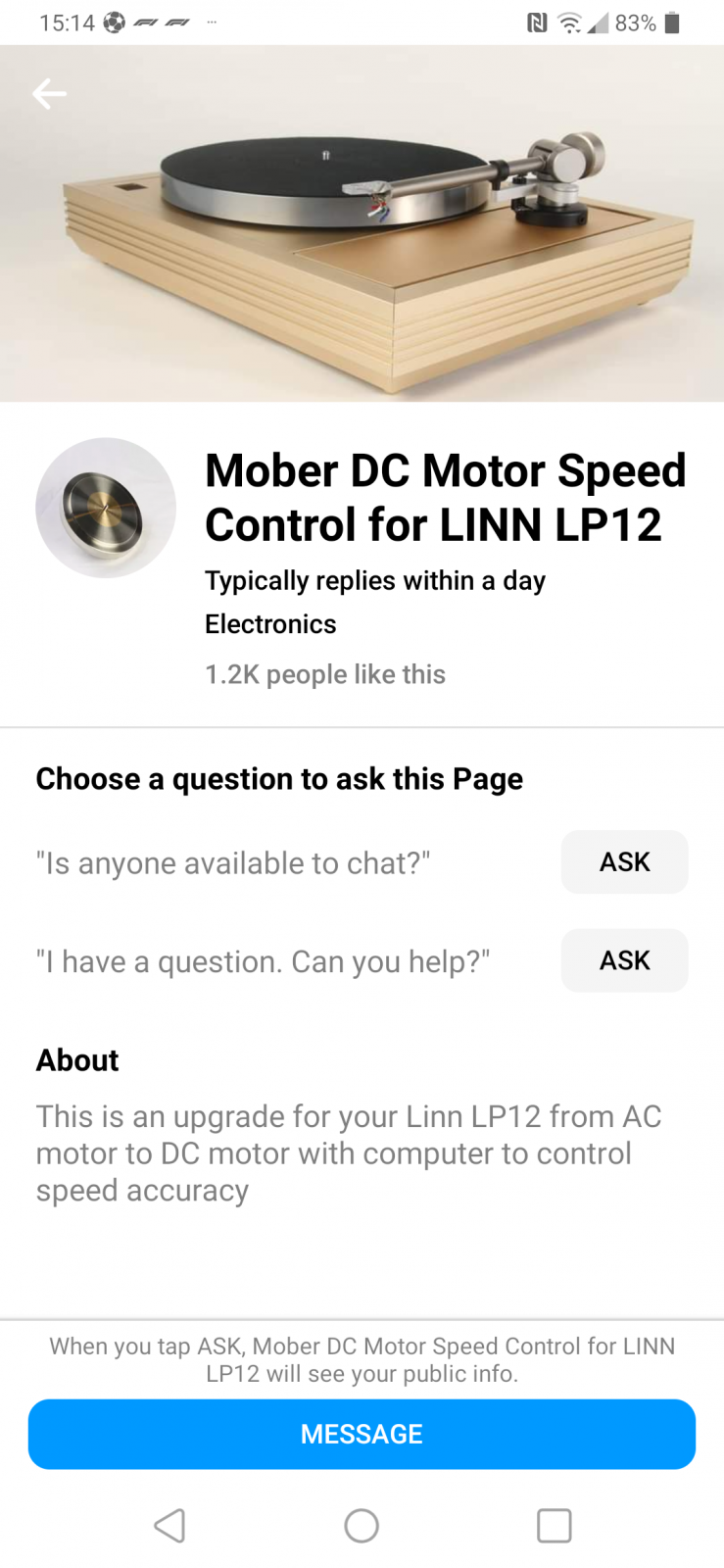Ask "Is anyone available to chat?"
Screen dimensions: 724x1568
coord(624,862)
